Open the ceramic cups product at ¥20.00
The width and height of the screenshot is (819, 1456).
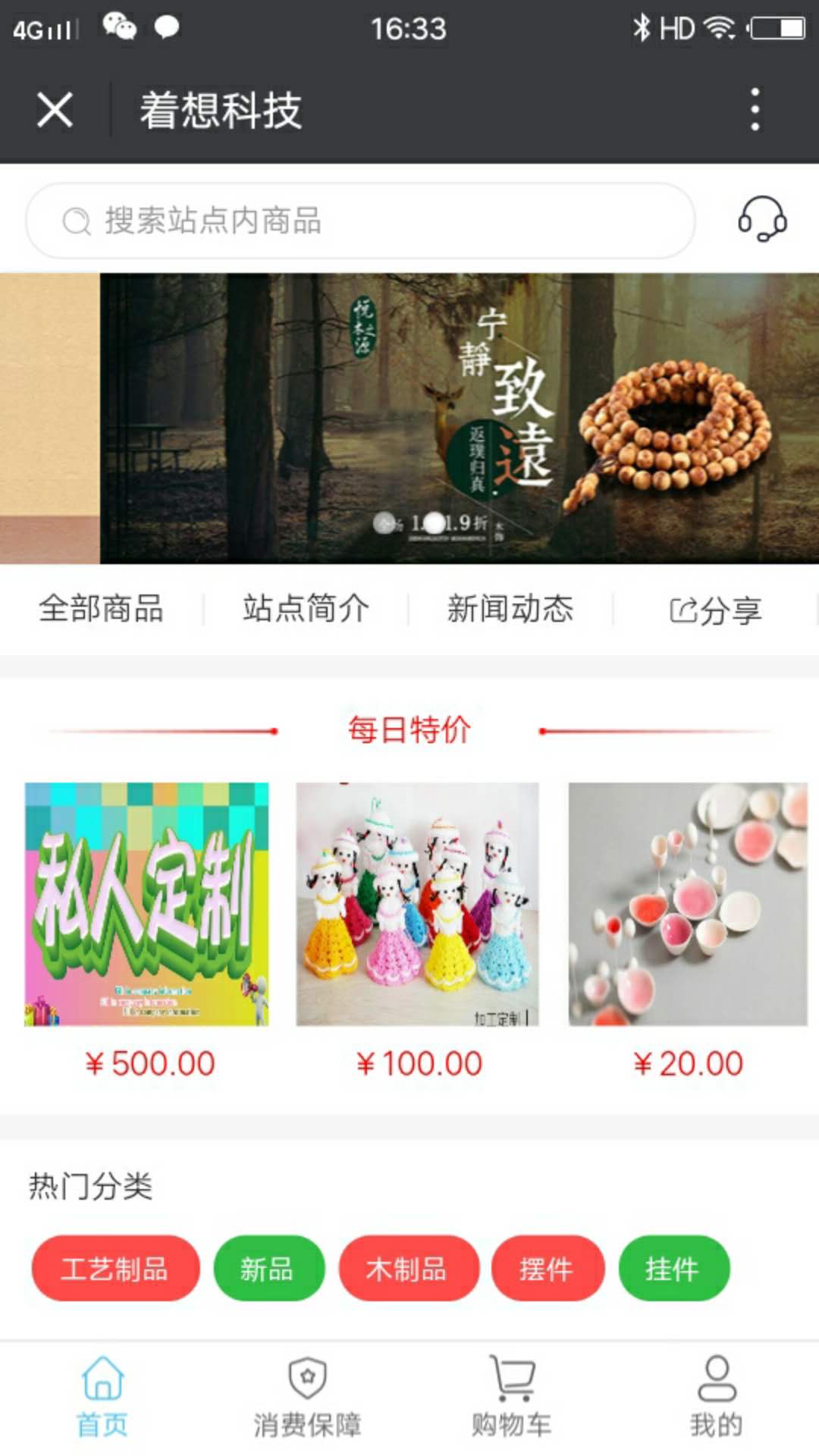[x=688, y=904]
